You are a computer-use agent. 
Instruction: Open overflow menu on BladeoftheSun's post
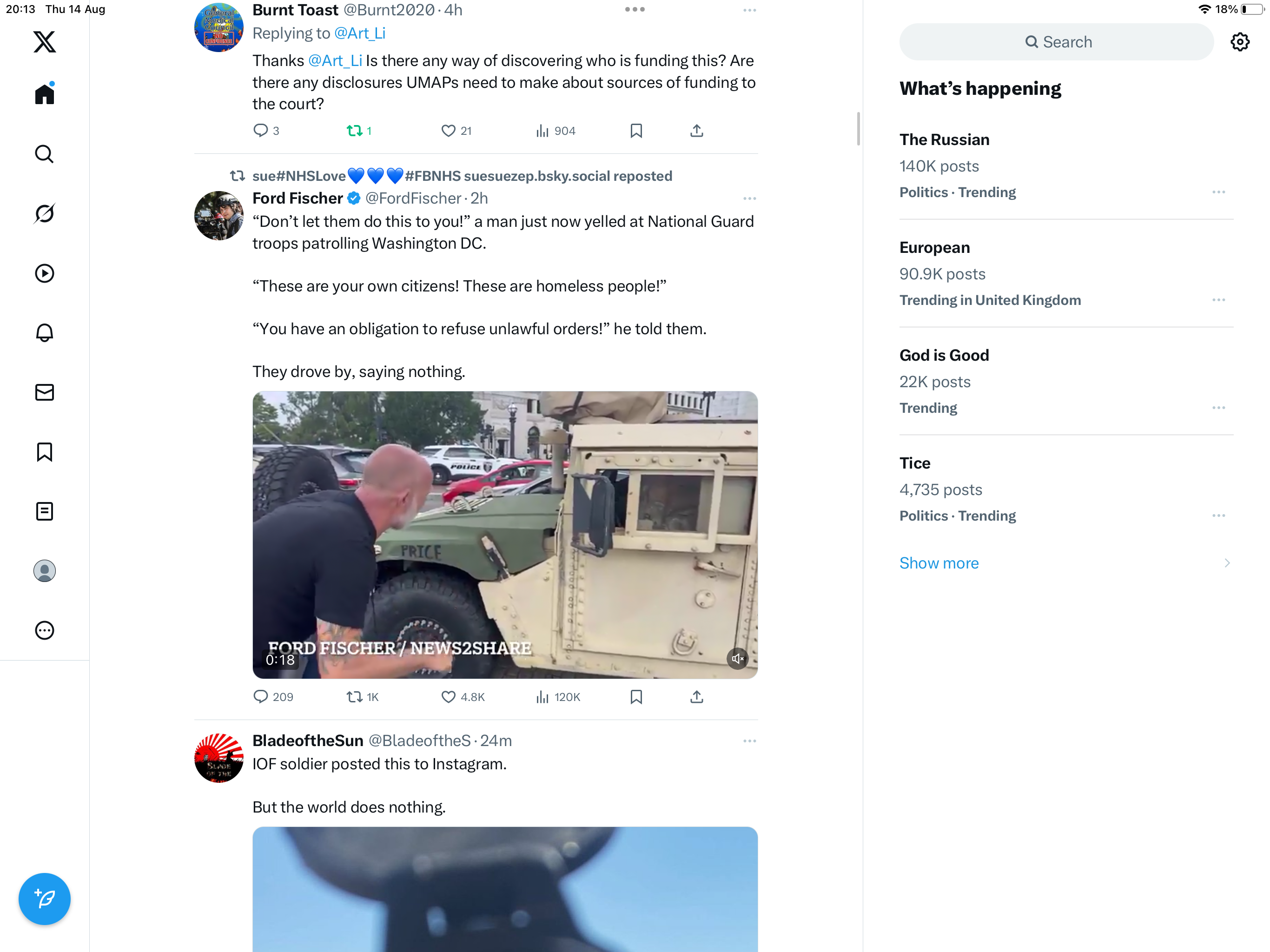point(749,740)
